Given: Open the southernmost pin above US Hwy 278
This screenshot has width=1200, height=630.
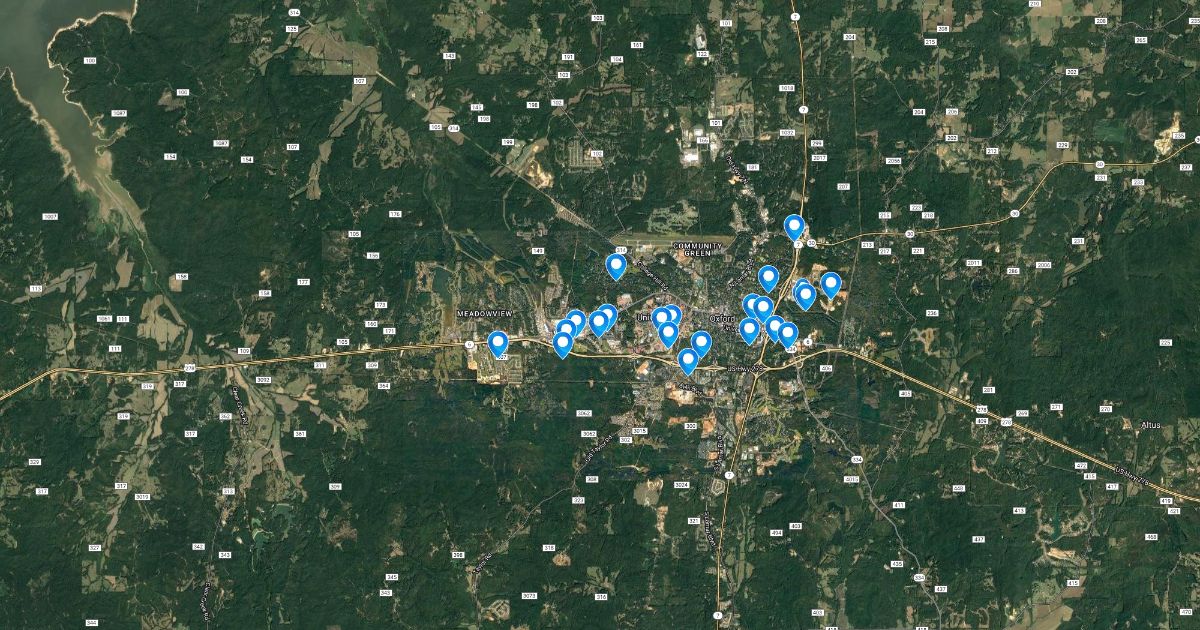Looking at the screenshot, I should click(x=687, y=360).
